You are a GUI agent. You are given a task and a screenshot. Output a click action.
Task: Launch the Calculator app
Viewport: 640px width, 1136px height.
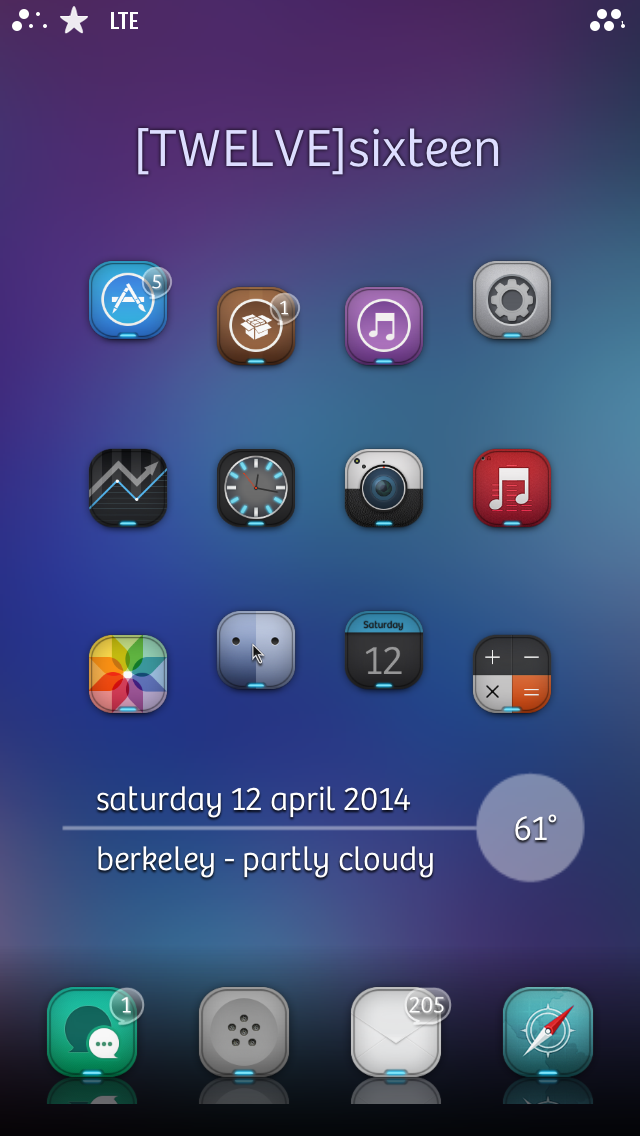pos(512,674)
